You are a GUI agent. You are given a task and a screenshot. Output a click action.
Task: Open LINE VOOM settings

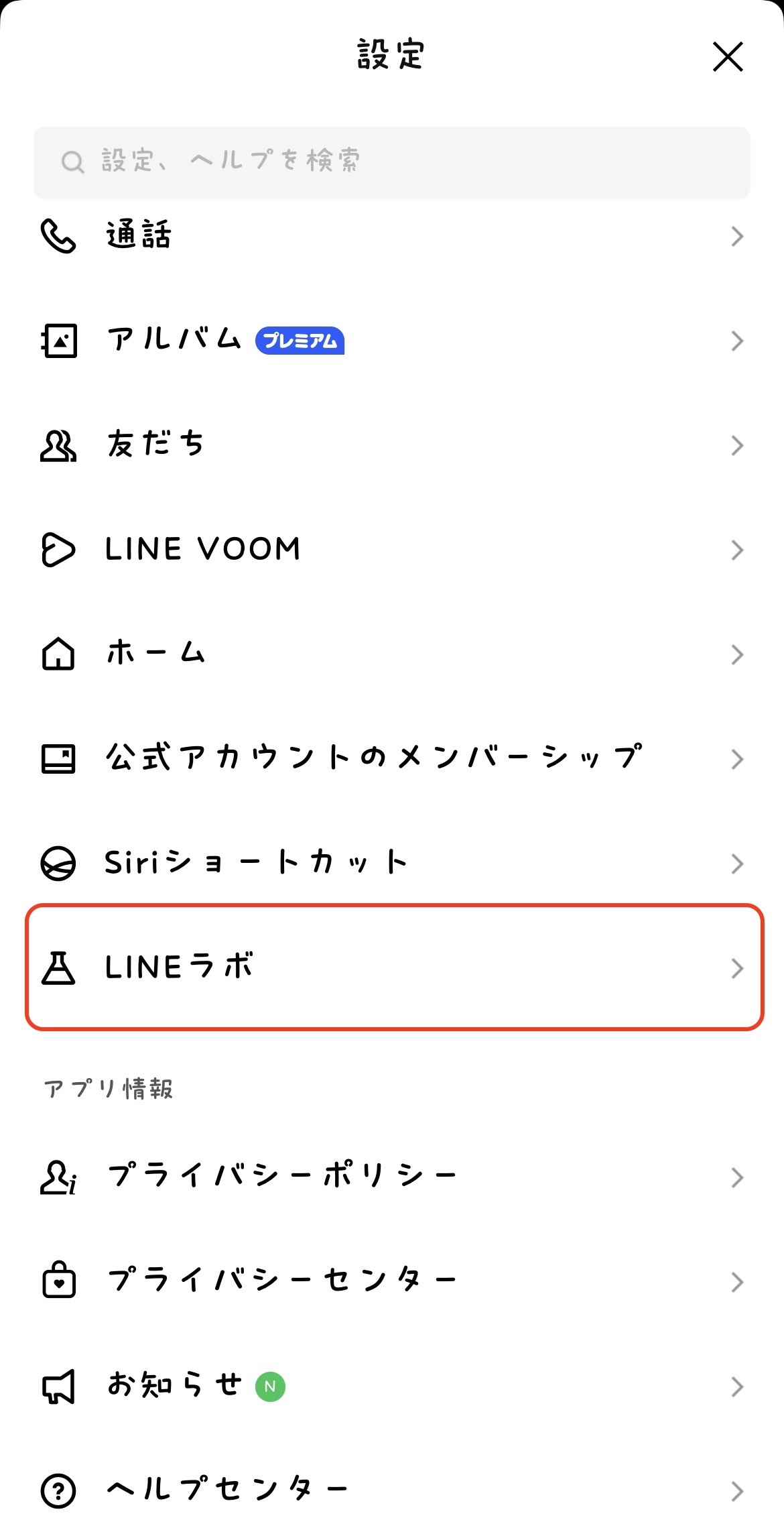click(391, 550)
